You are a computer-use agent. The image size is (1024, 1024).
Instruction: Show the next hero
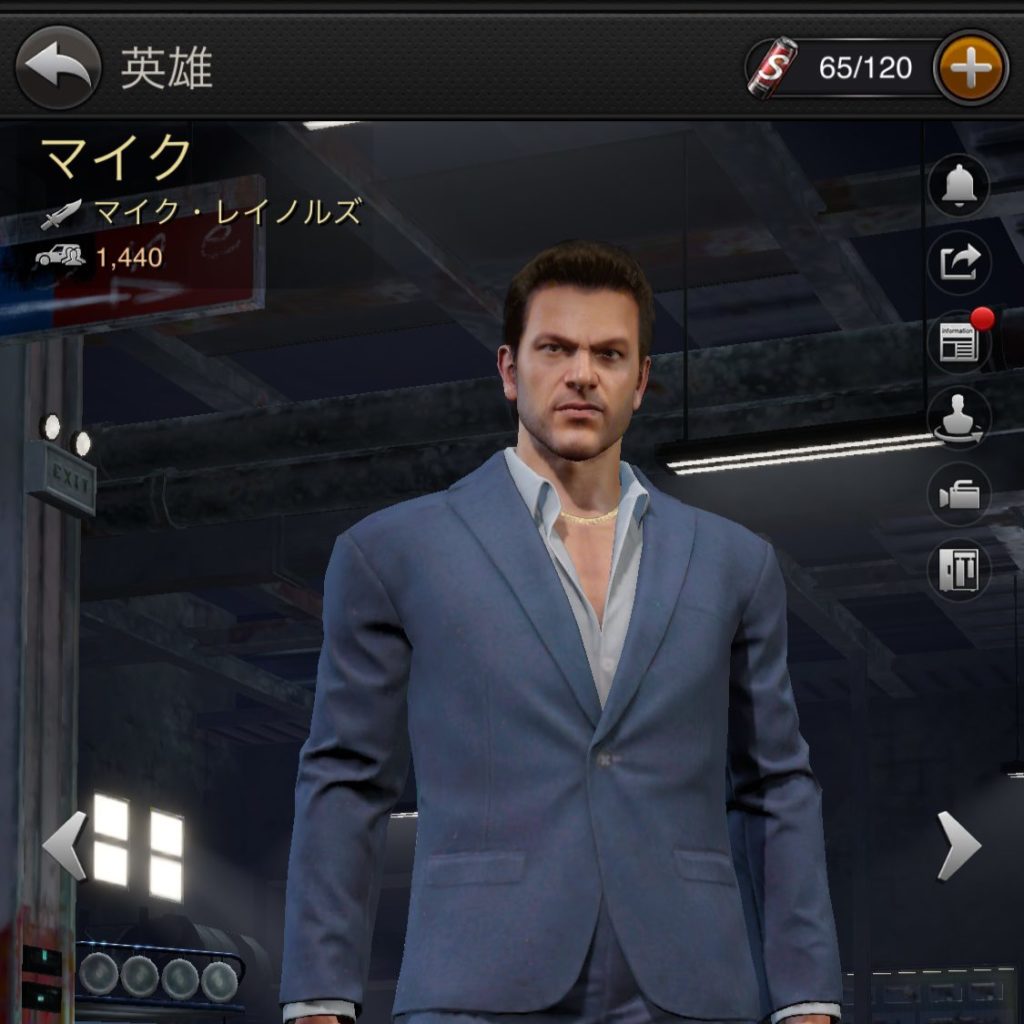[x=957, y=846]
